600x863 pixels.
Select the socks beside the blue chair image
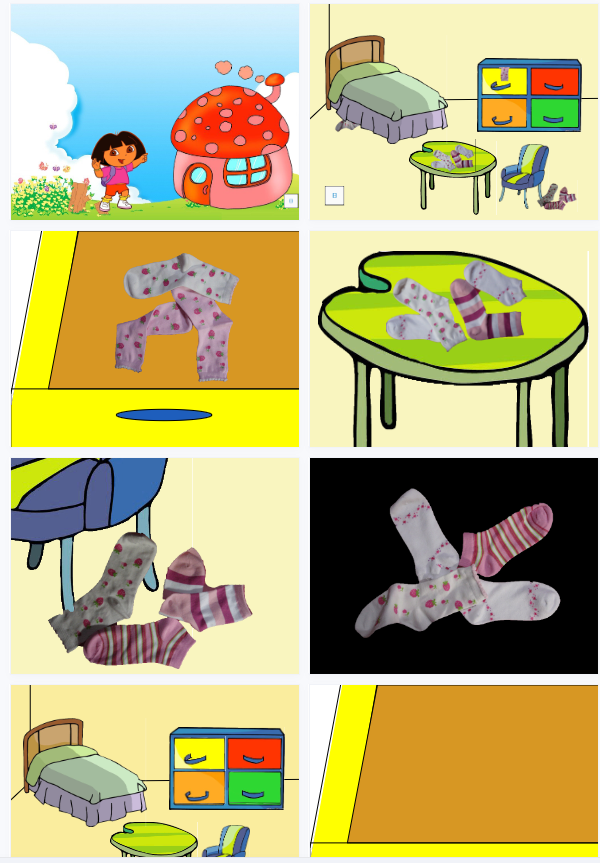155,566
